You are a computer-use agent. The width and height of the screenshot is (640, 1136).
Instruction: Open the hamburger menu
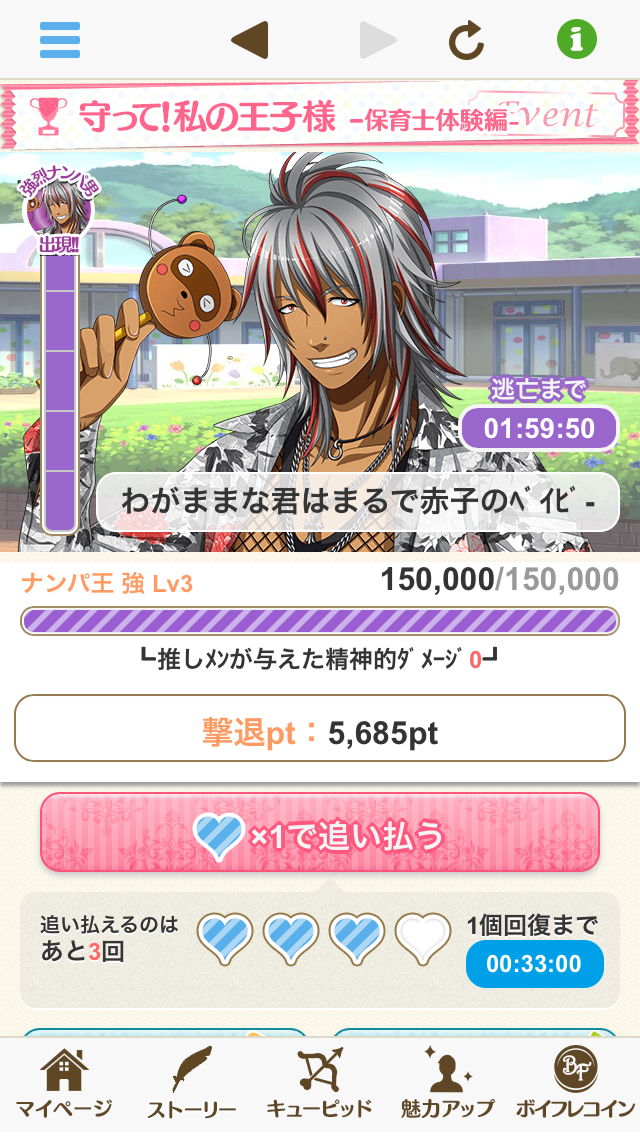[x=60, y=40]
